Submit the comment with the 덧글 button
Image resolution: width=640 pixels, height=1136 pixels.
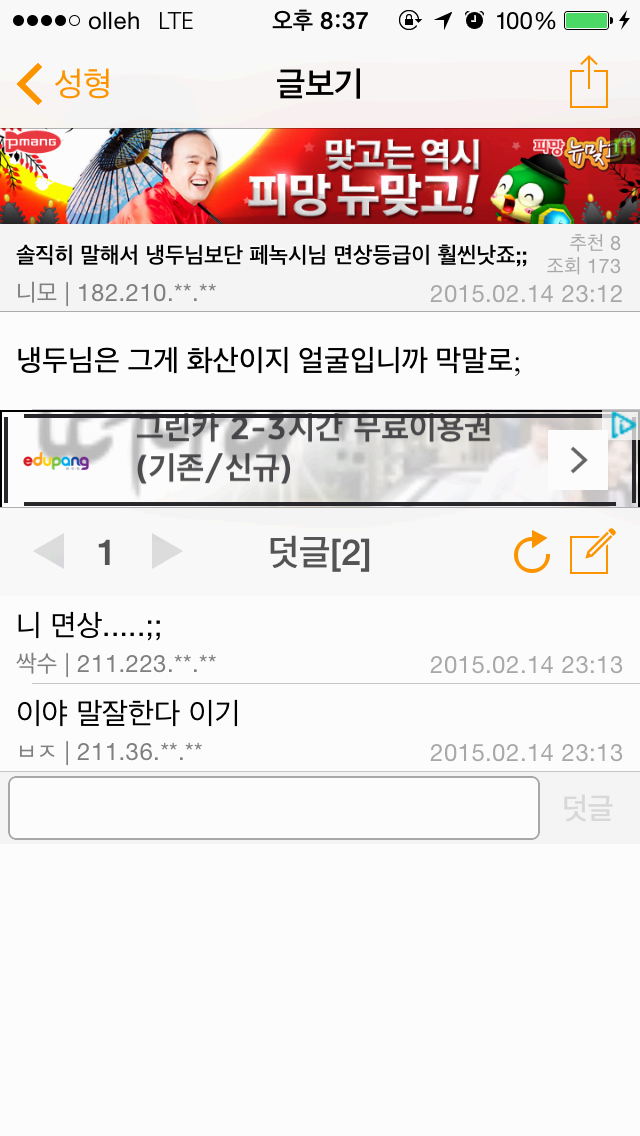pyautogui.click(x=588, y=808)
